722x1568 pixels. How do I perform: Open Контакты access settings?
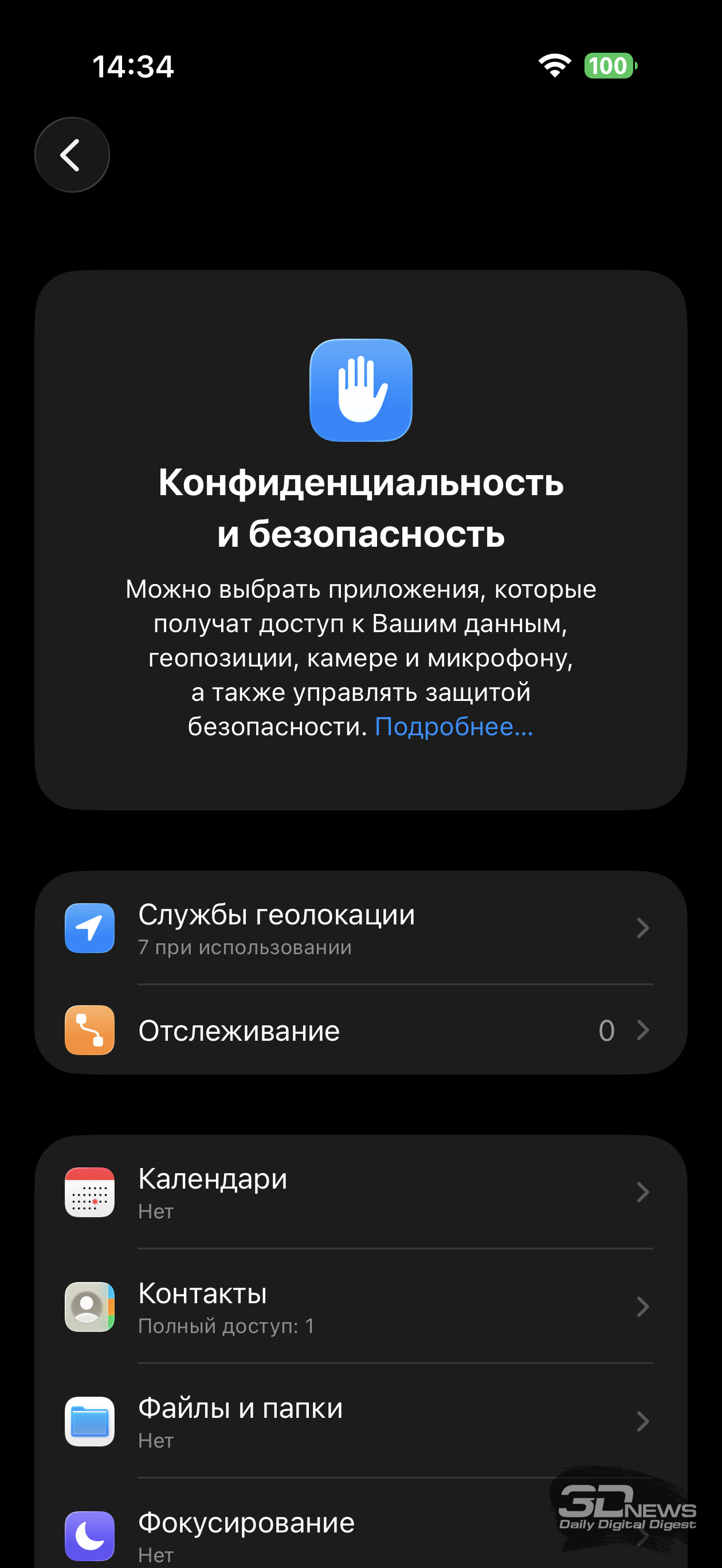[x=360, y=1306]
